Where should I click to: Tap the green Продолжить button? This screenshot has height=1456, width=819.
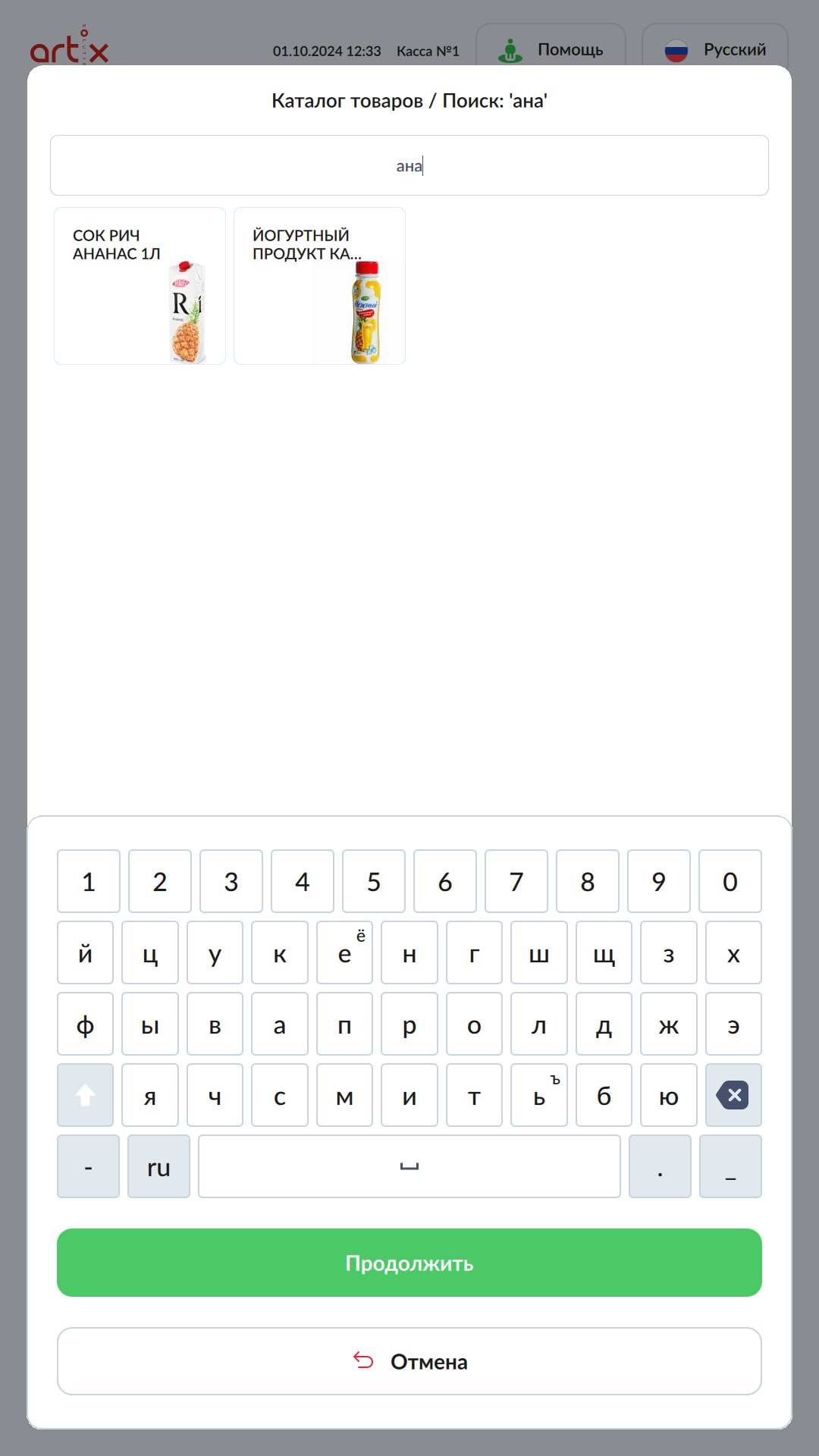409,1263
